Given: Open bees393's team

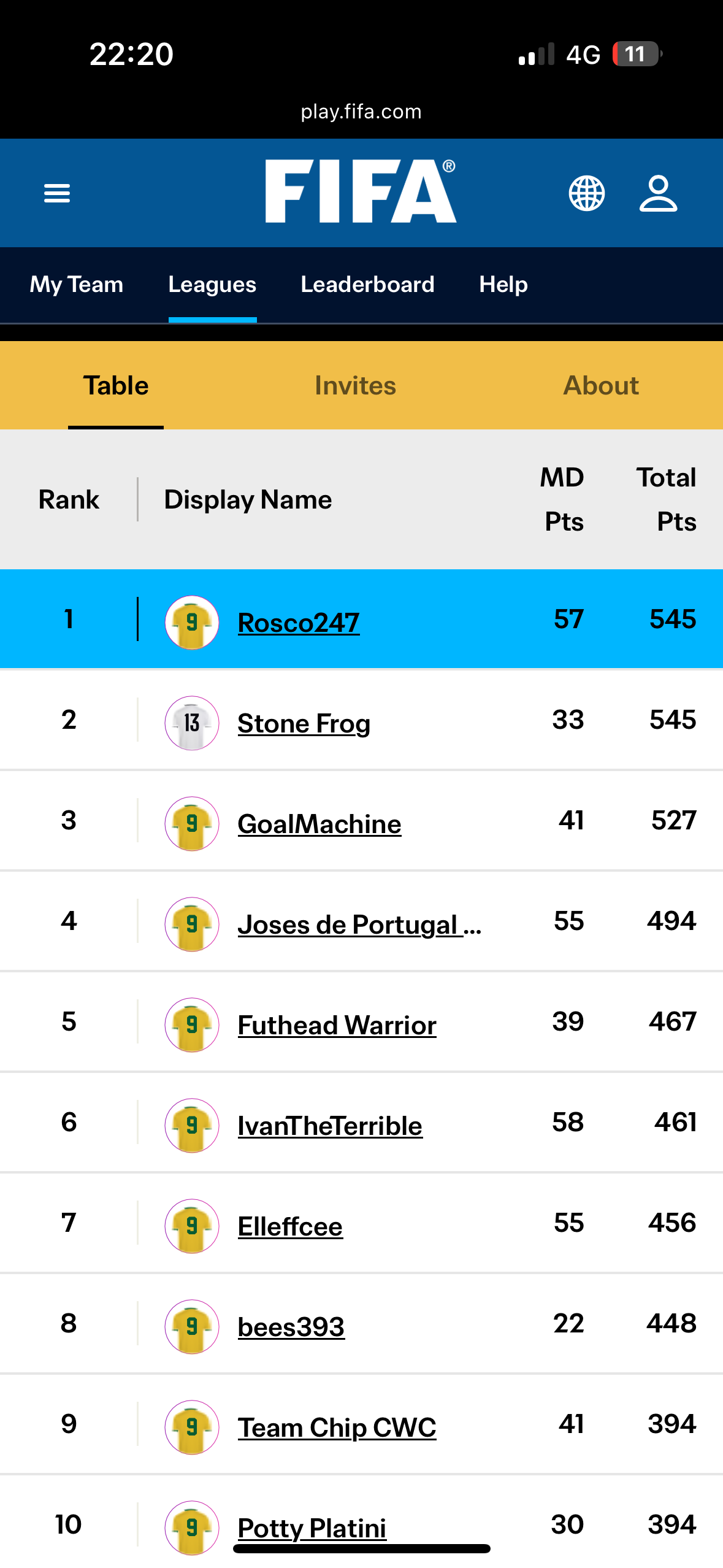Looking at the screenshot, I should [291, 1327].
